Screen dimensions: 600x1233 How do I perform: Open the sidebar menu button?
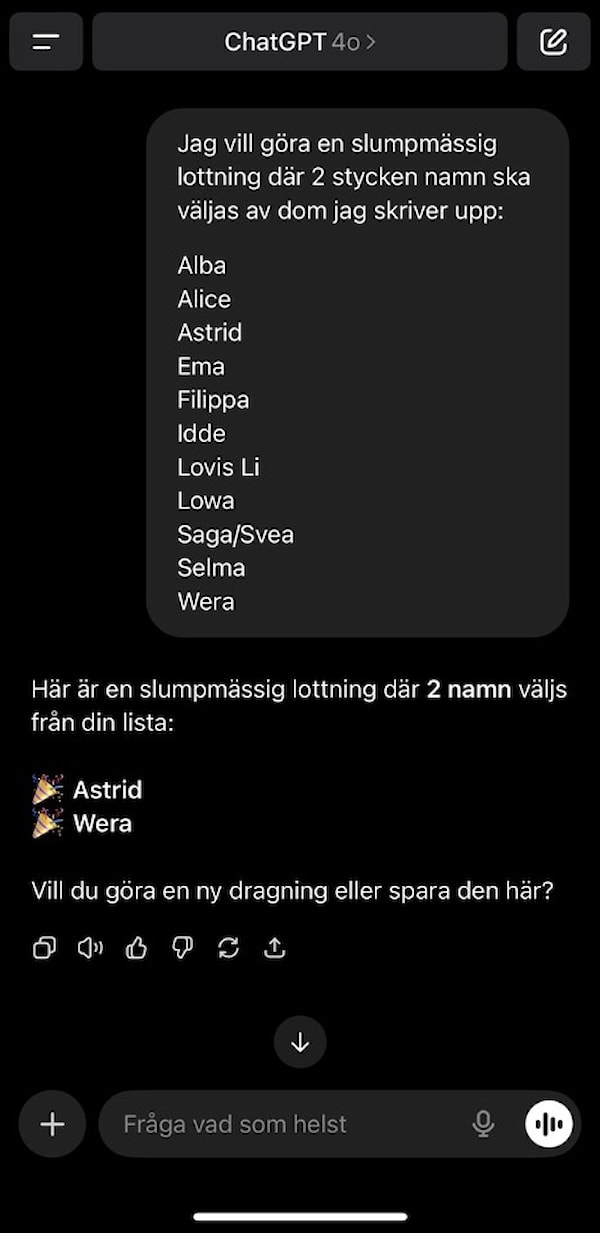[x=46, y=42]
